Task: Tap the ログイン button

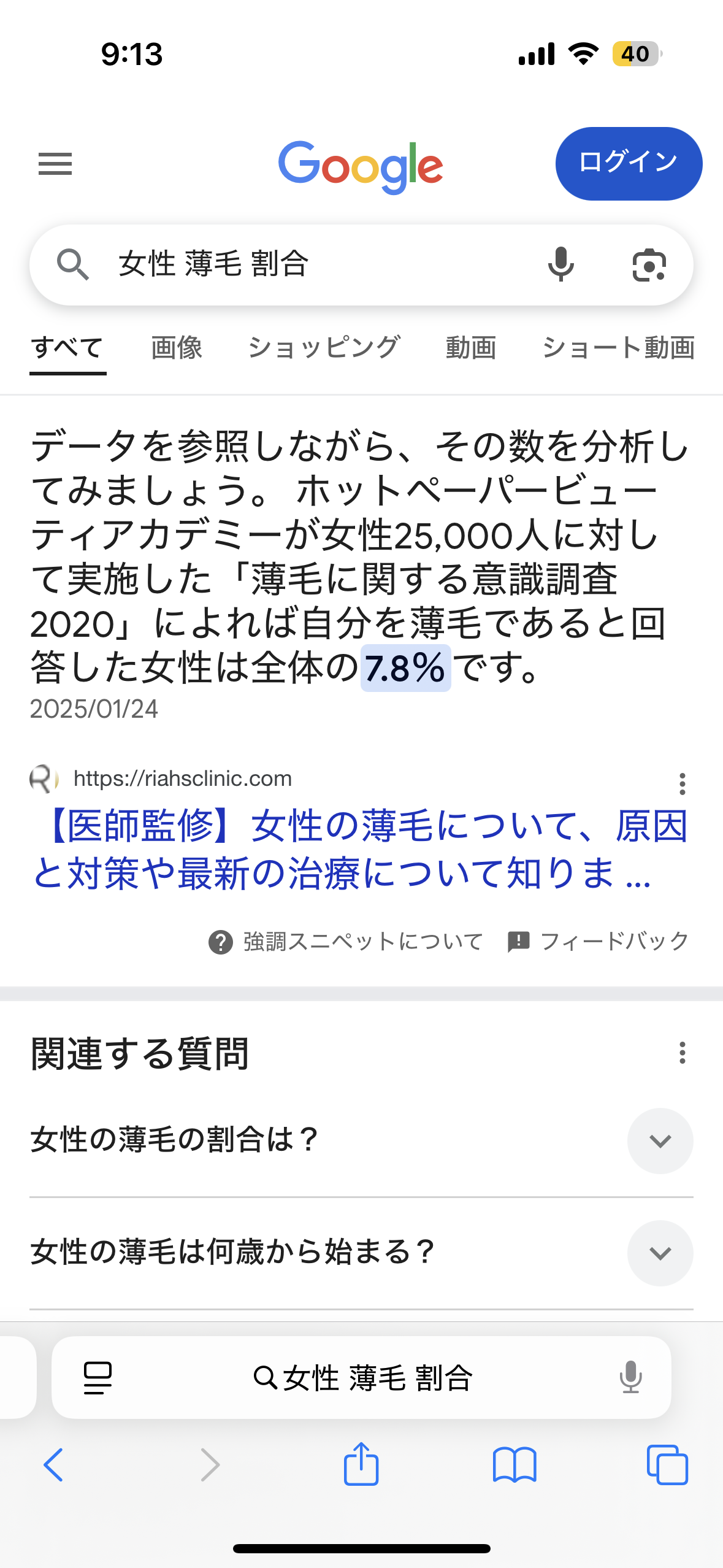Action: pos(628,164)
